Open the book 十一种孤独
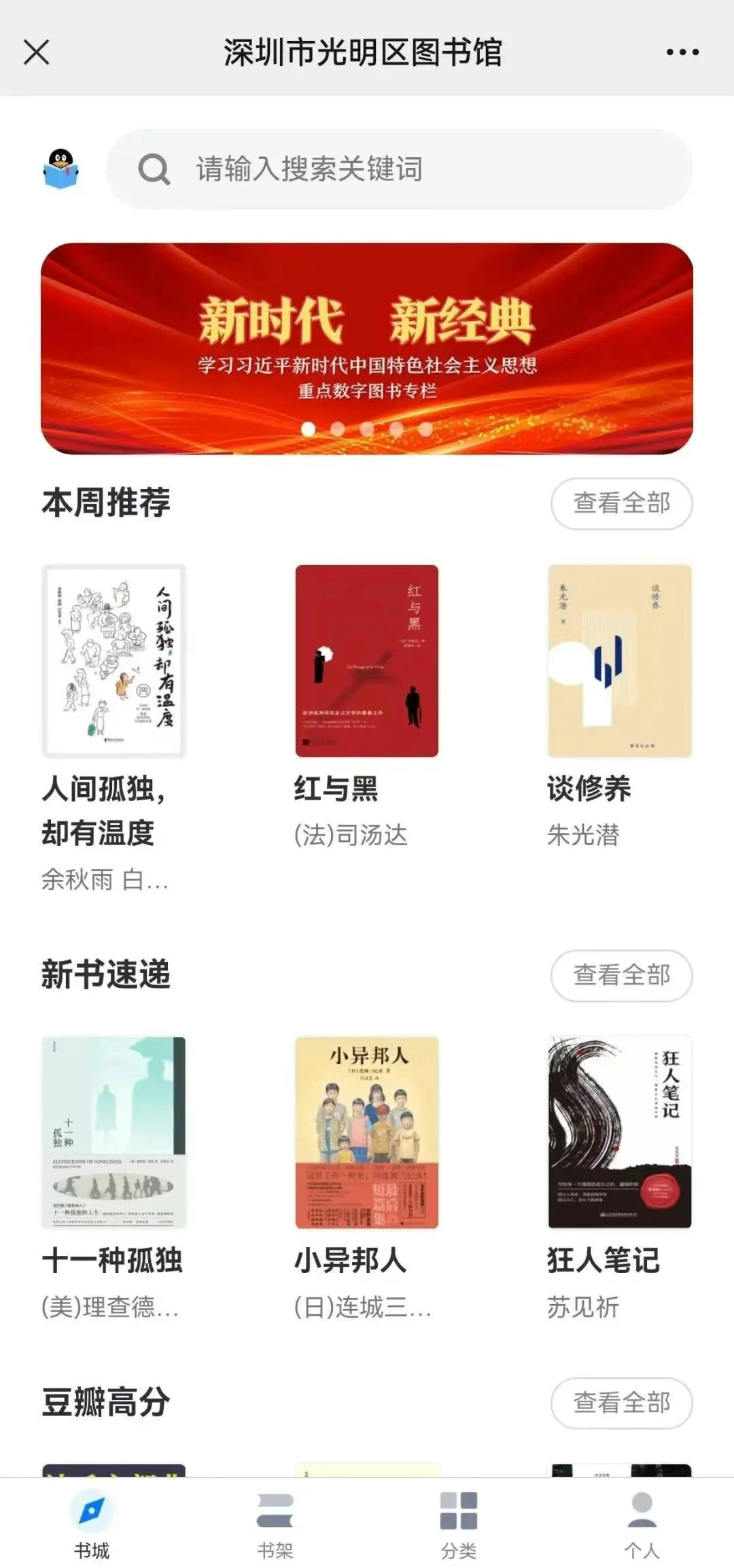This screenshot has height=1568, width=734. click(113, 1133)
